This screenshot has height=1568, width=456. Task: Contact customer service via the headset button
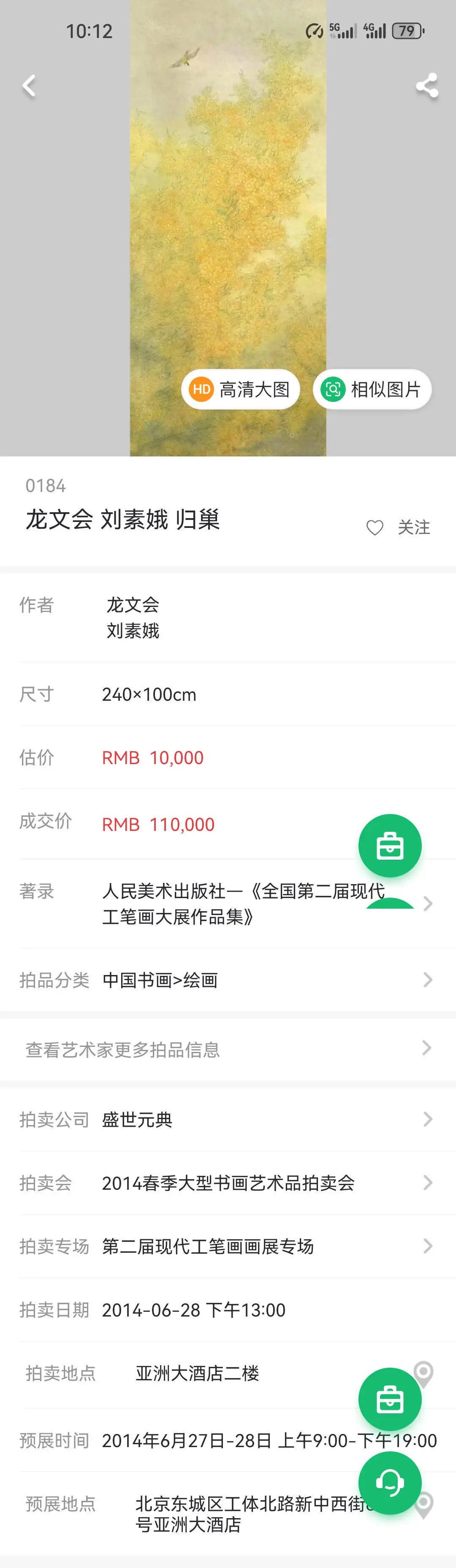390,1483
